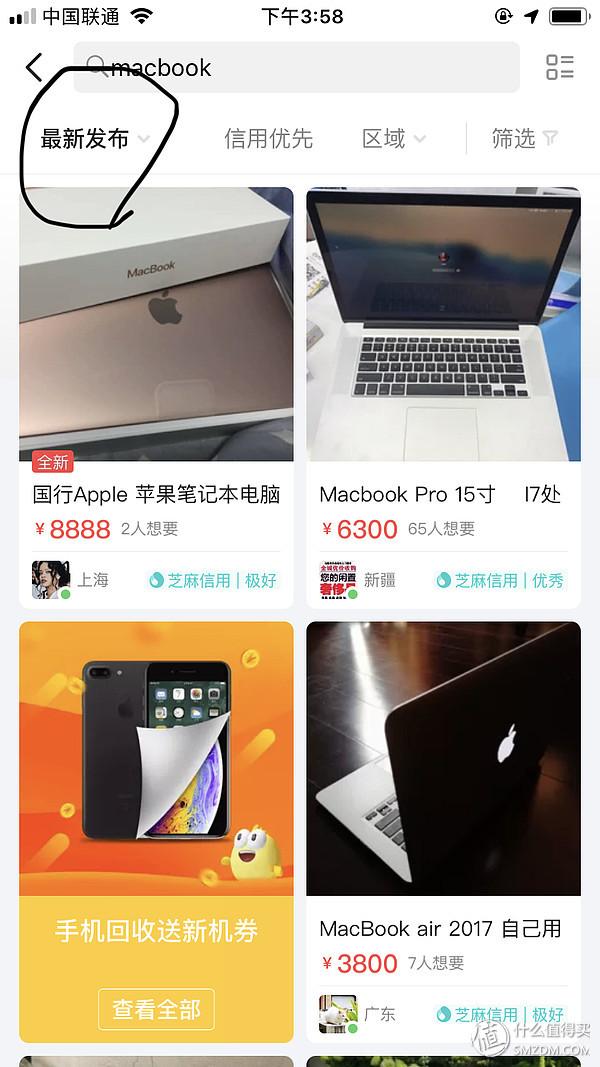This screenshot has width=600, height=1067.
Task: Open the Macbook Pro 15寸 listing
Action: coord(444,397)
